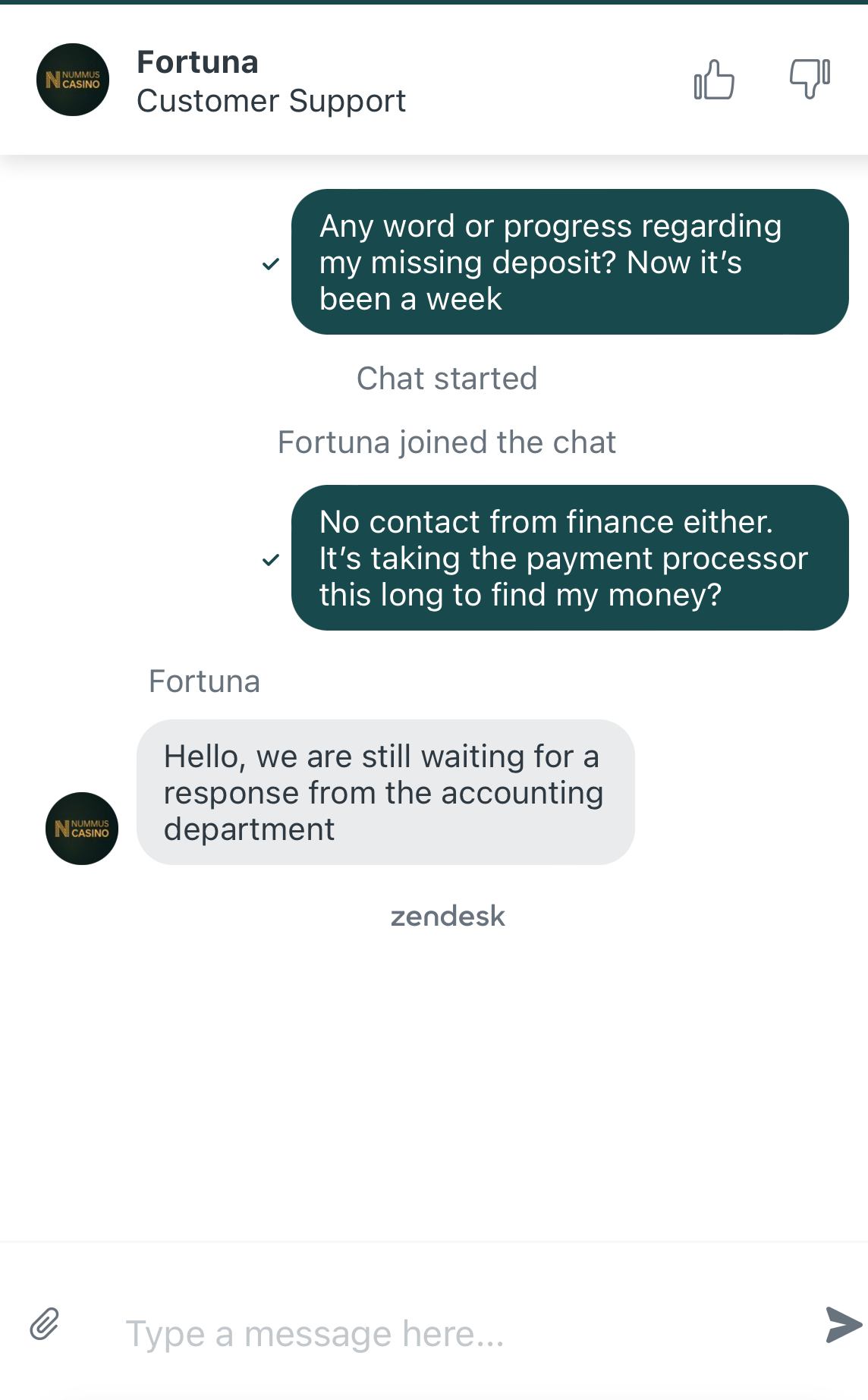The width and height of the screenshot is (868, 1400).
Task: Focus the message input field
Action: point(455,1333)
